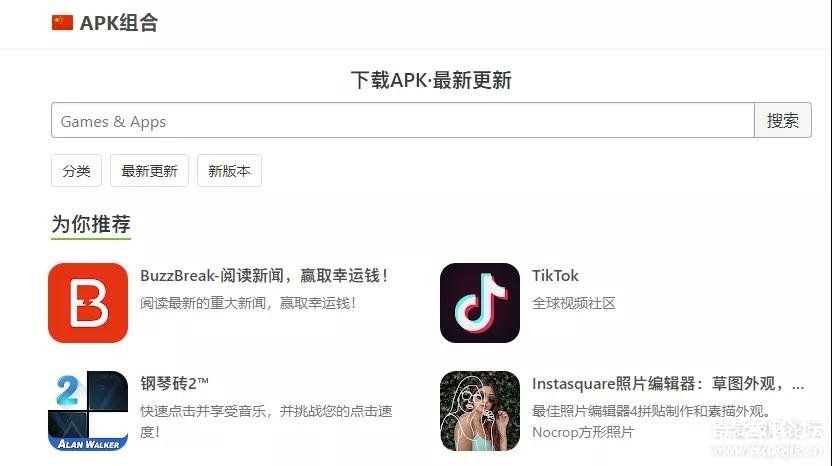The image size is (832, 466).
Task: Go to the APK组合 home link
Action: [x=118, y=23]
